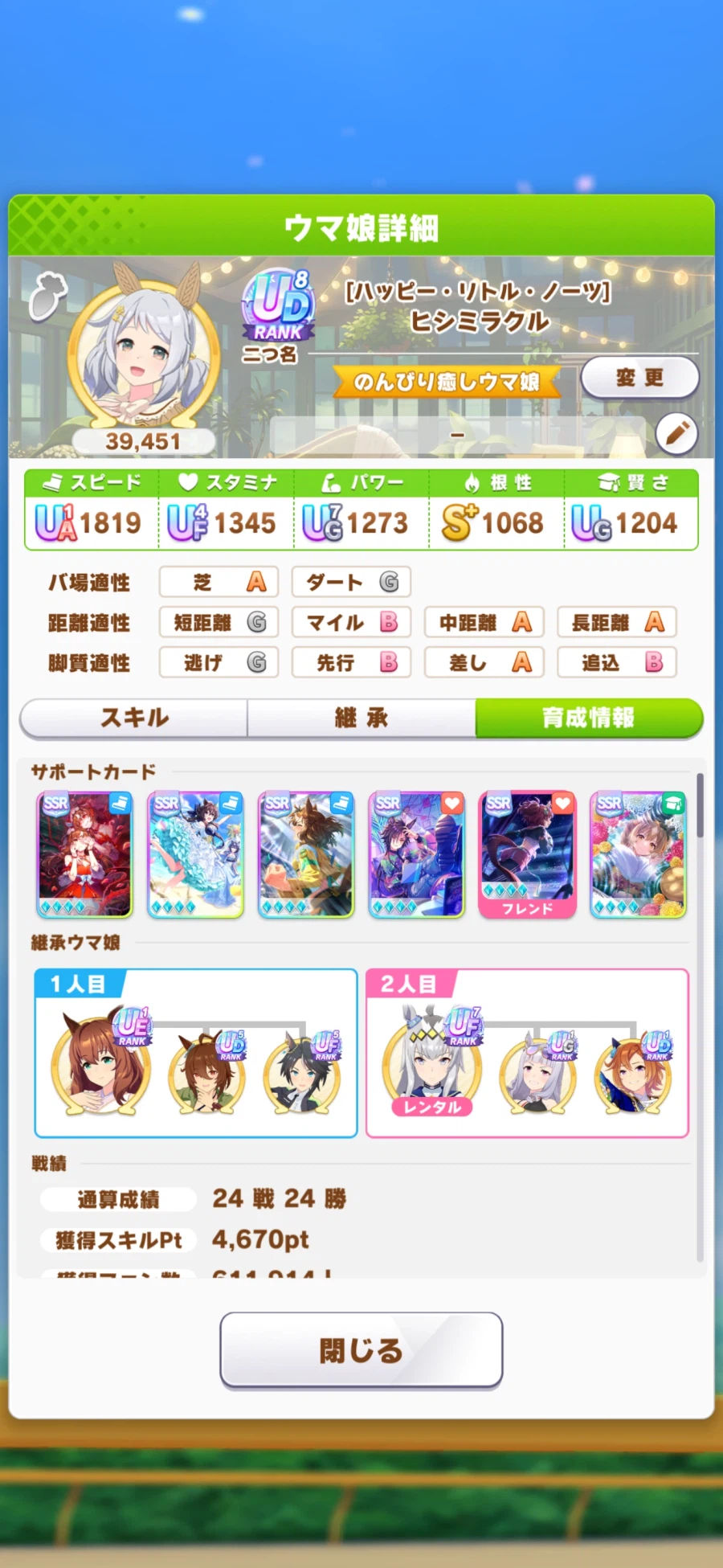Open the first support card with red artwork
This screenshot has height=1568, width=723.
point(84,854)
